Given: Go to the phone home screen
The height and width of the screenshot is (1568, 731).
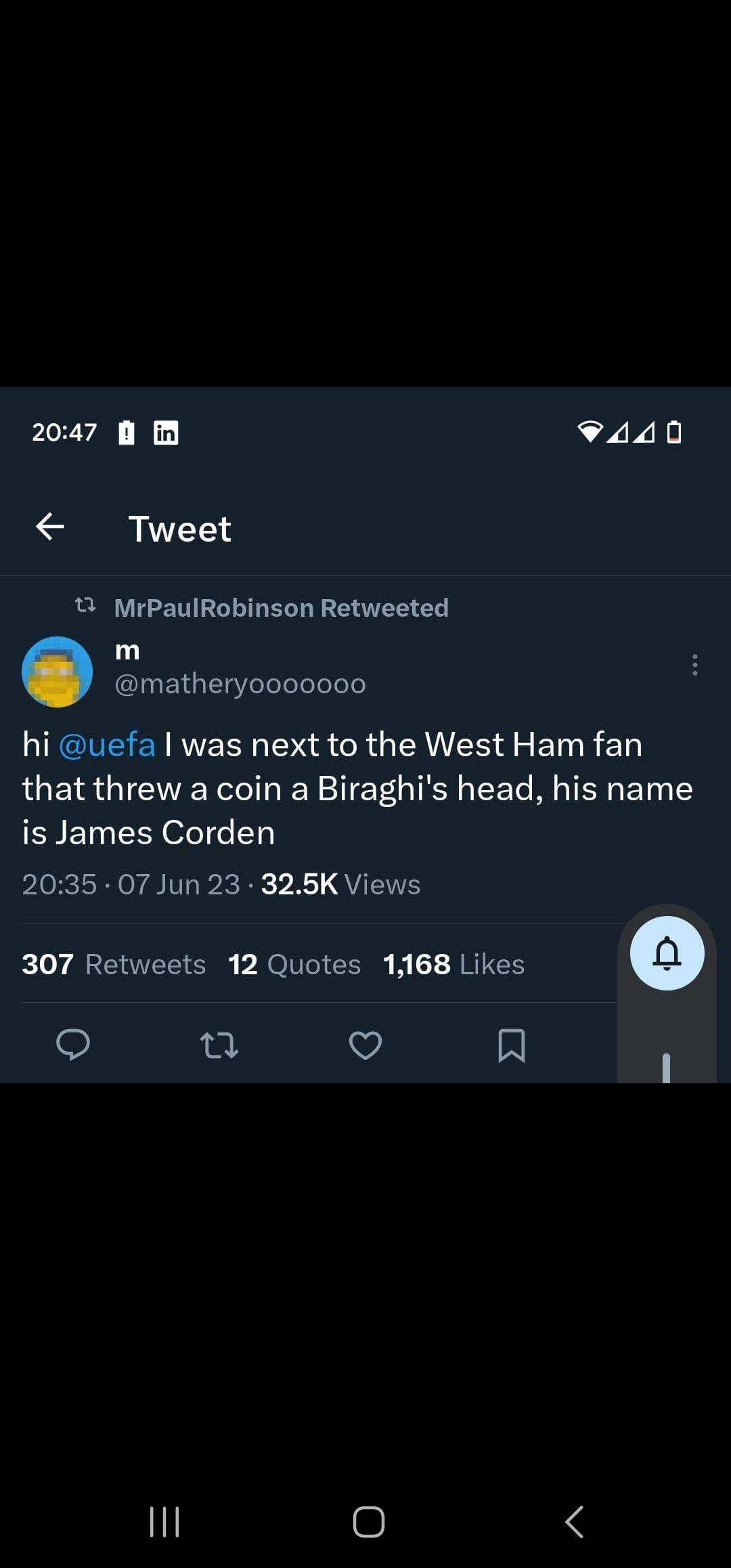Looking at the screenshot, I should coord(369,1522).
